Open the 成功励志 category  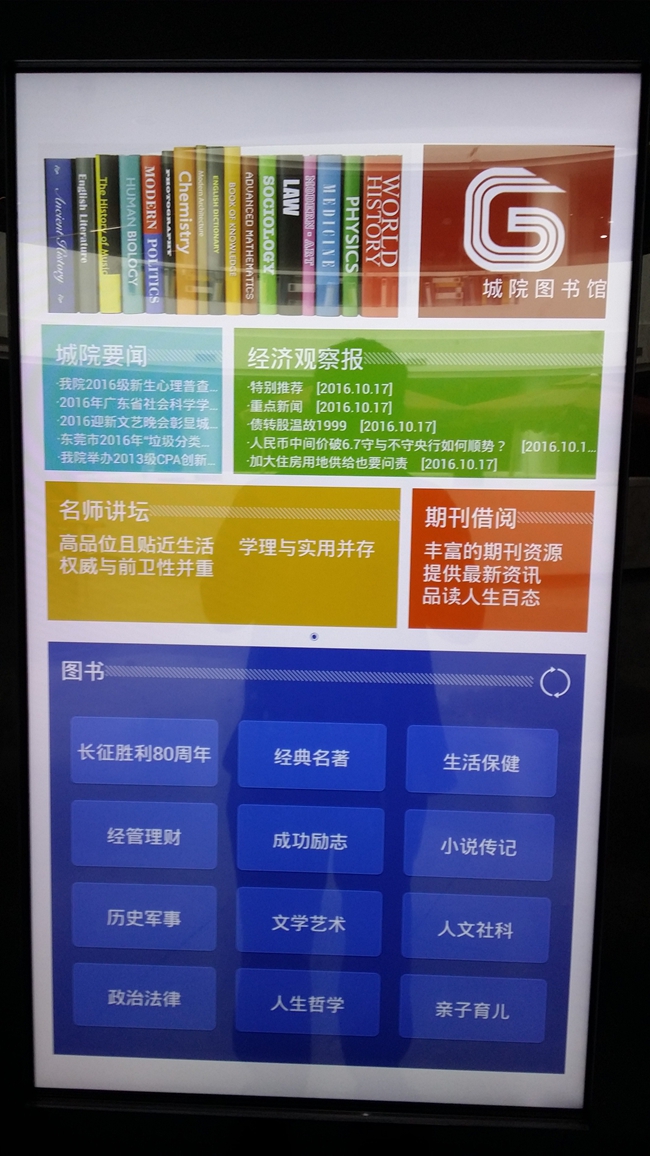coord(310,840)
